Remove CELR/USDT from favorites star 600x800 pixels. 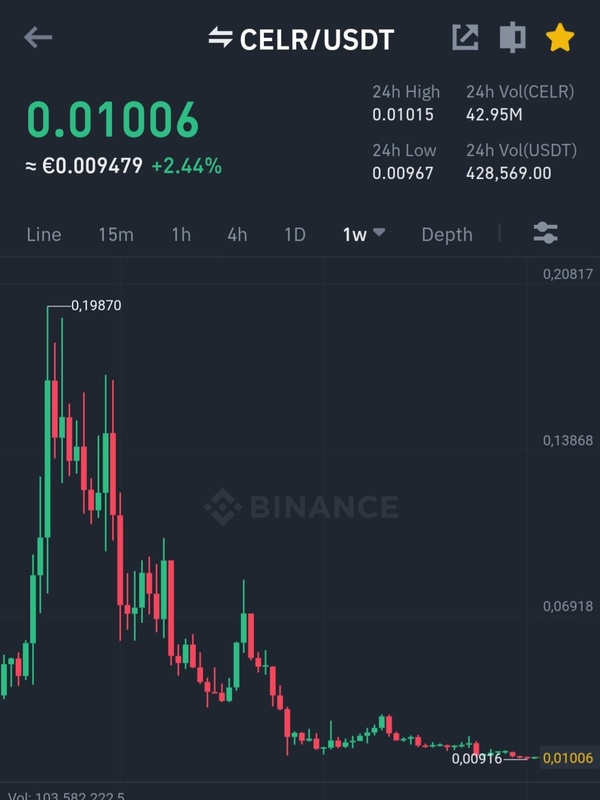(x=559, y=38)
